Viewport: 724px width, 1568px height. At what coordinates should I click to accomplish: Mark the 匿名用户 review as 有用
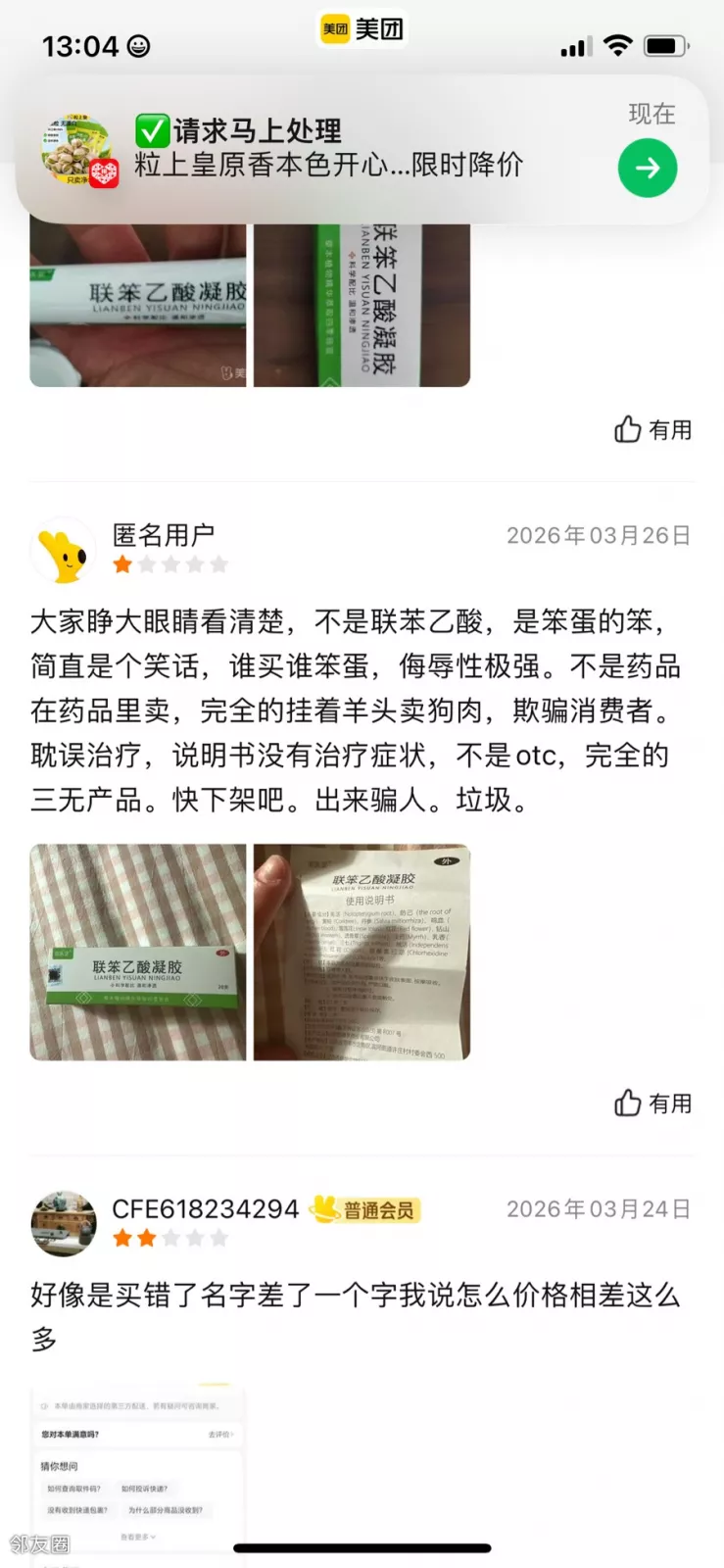click(652, 1103)
